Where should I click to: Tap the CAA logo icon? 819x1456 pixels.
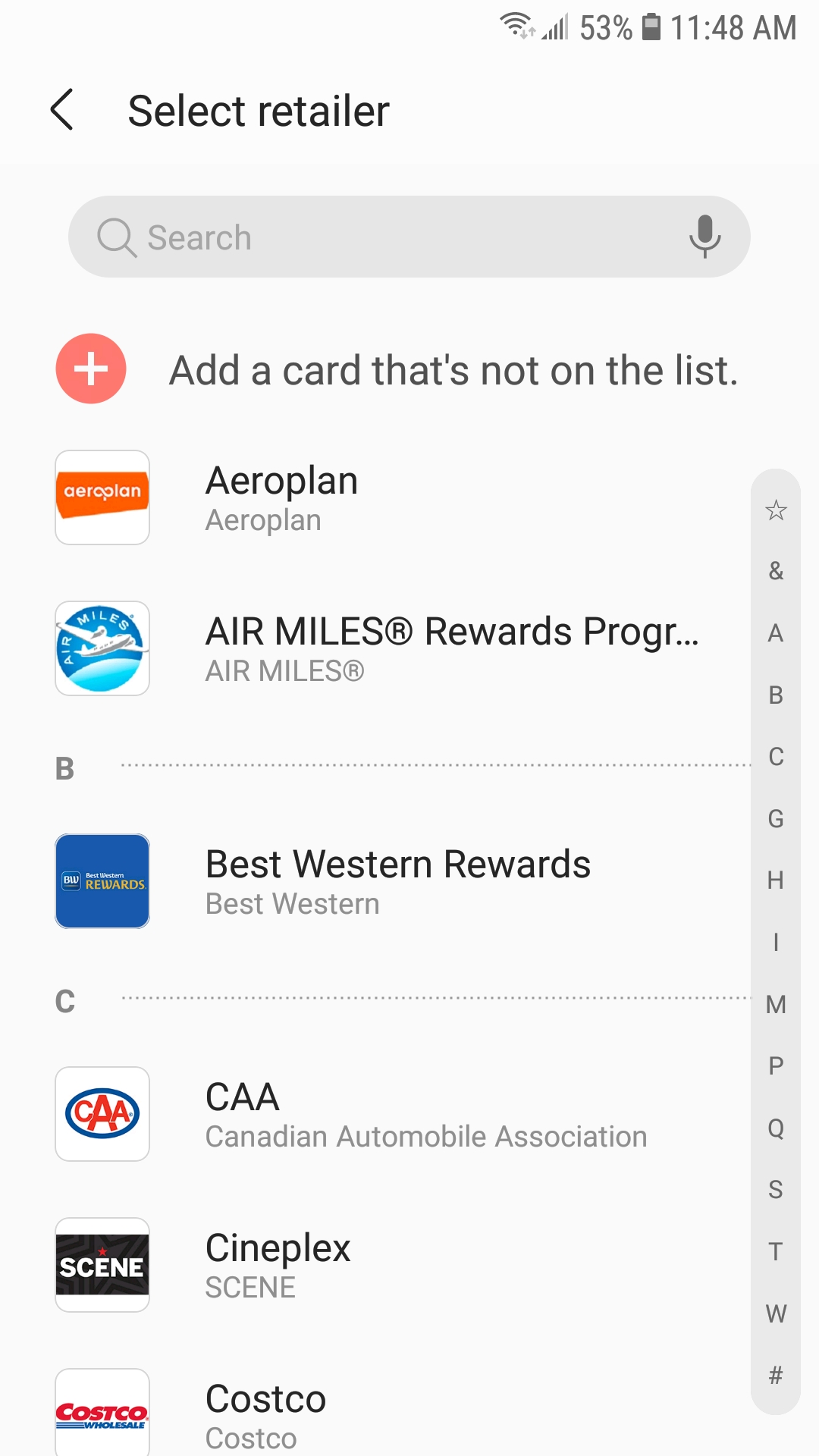102,1114
